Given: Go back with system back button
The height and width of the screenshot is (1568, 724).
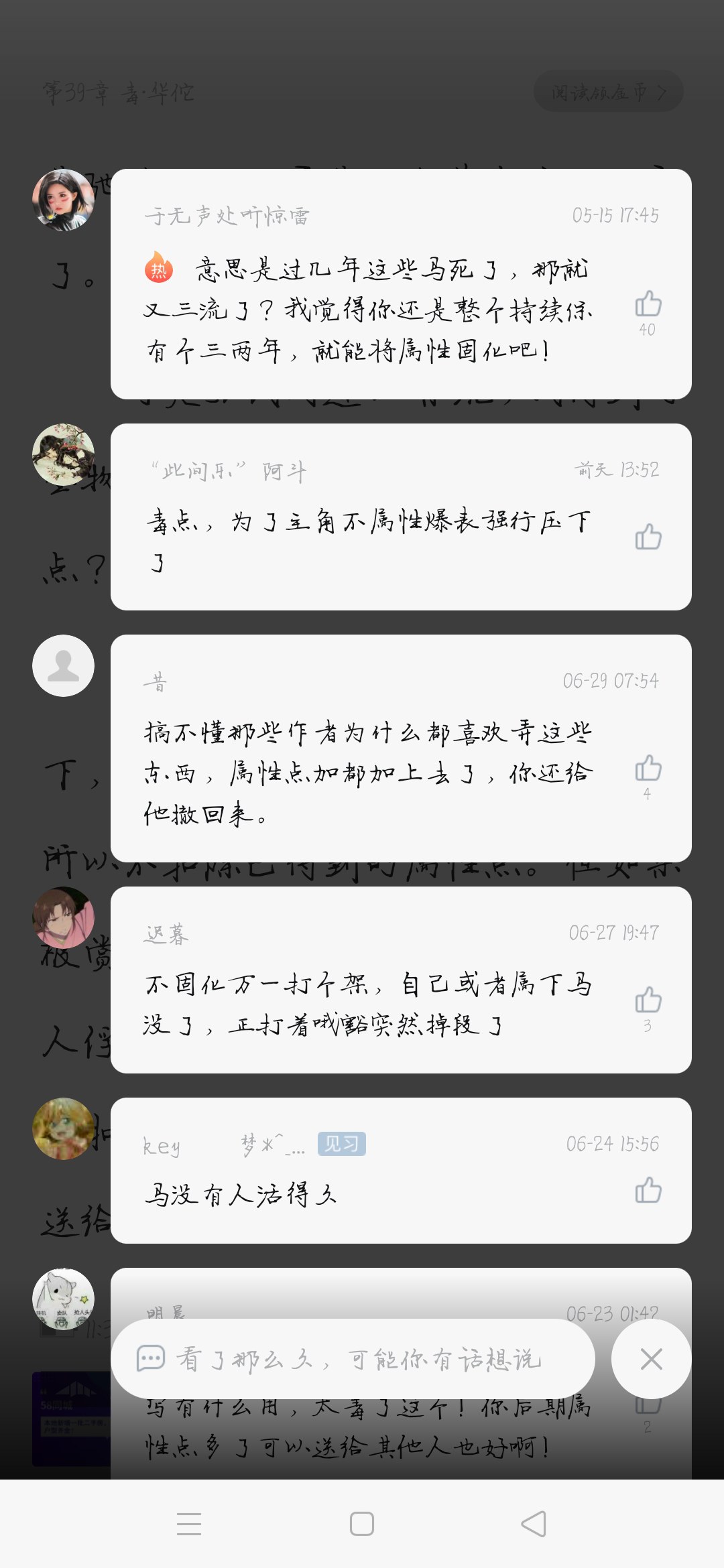Looking at the screenshot, I should 534,1523.
